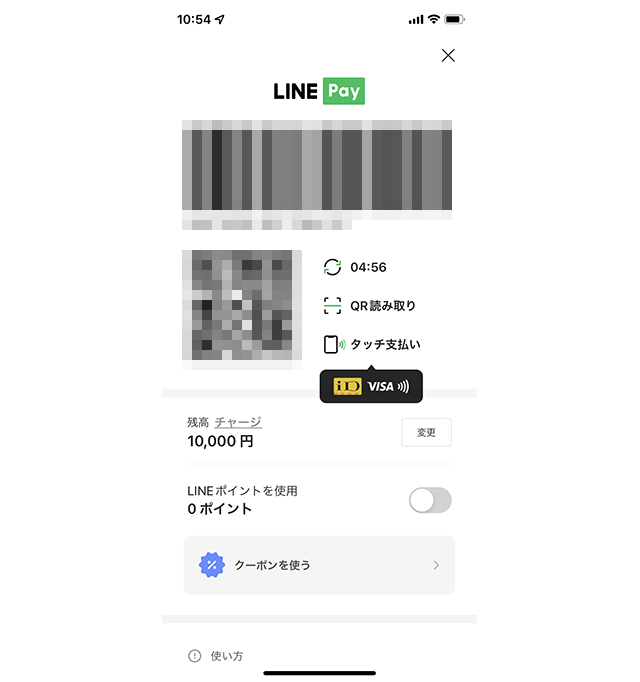Enable LINEポイントを使用 switch
Image resolution: width=640 pixels, height=682 pixels.
click(430, 500)
